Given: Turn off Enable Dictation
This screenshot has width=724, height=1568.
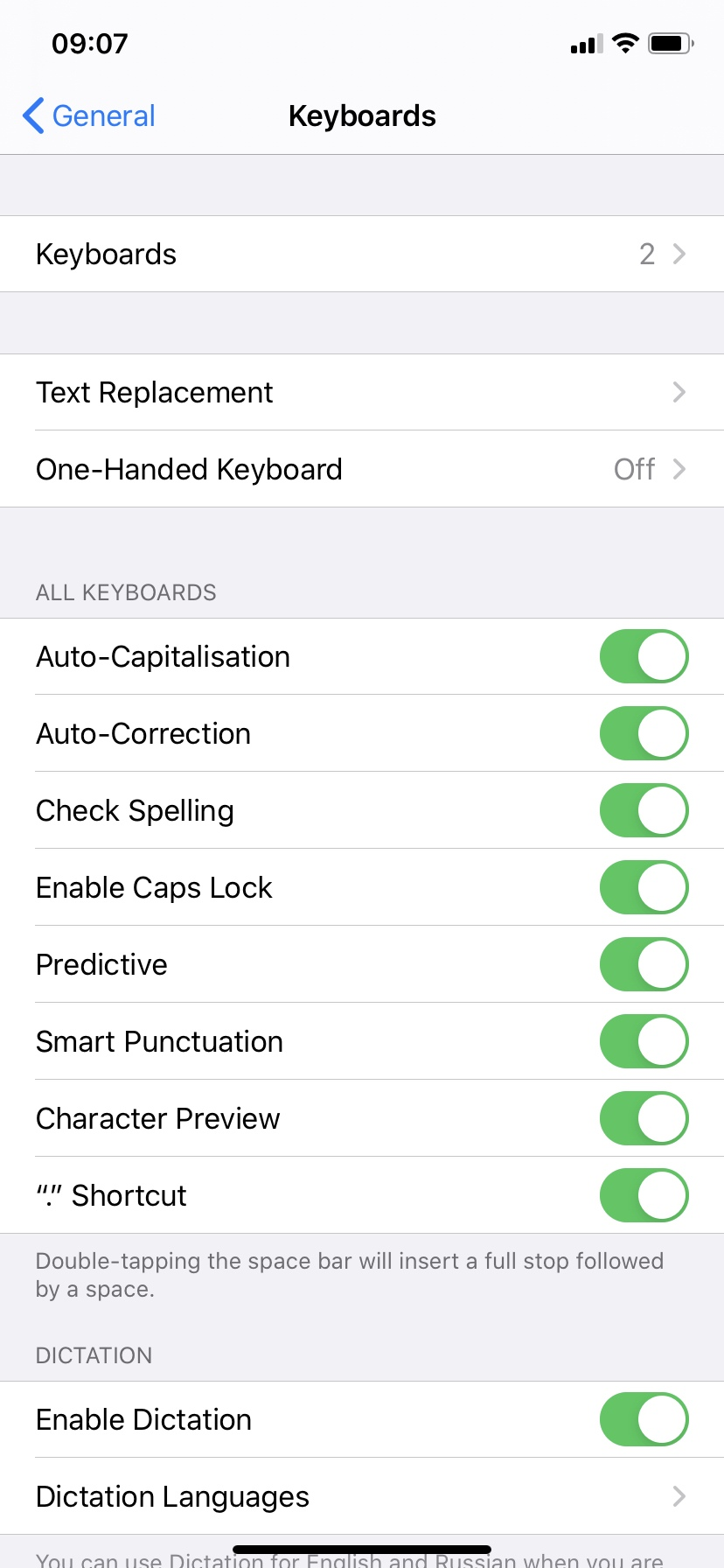Looking at the screenshot, I should pos(644,1419).
